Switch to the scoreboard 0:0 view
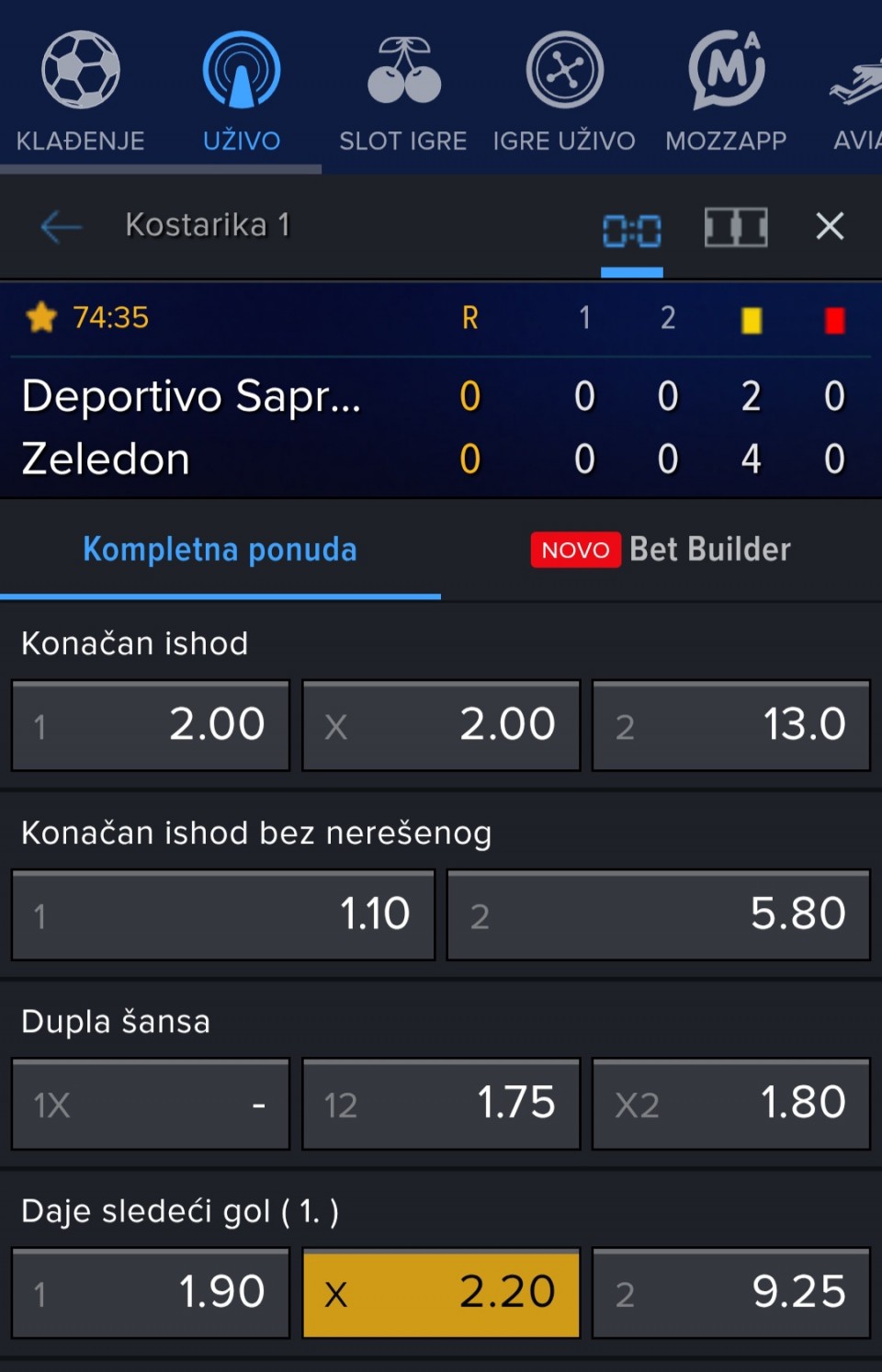Viewport: 882px width, 1372px height. click(631, 230)
